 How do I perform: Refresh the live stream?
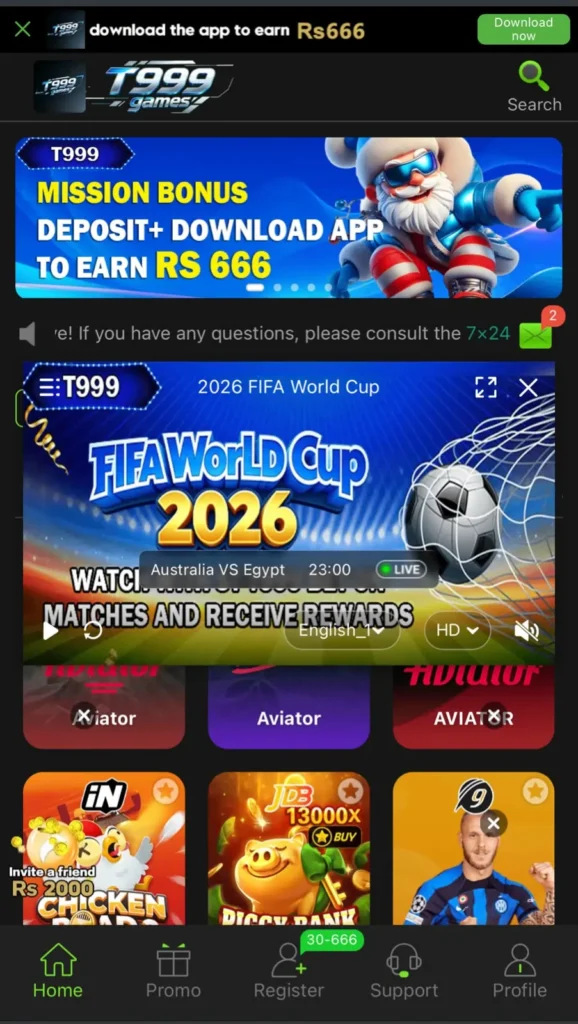tap(93, 631)
